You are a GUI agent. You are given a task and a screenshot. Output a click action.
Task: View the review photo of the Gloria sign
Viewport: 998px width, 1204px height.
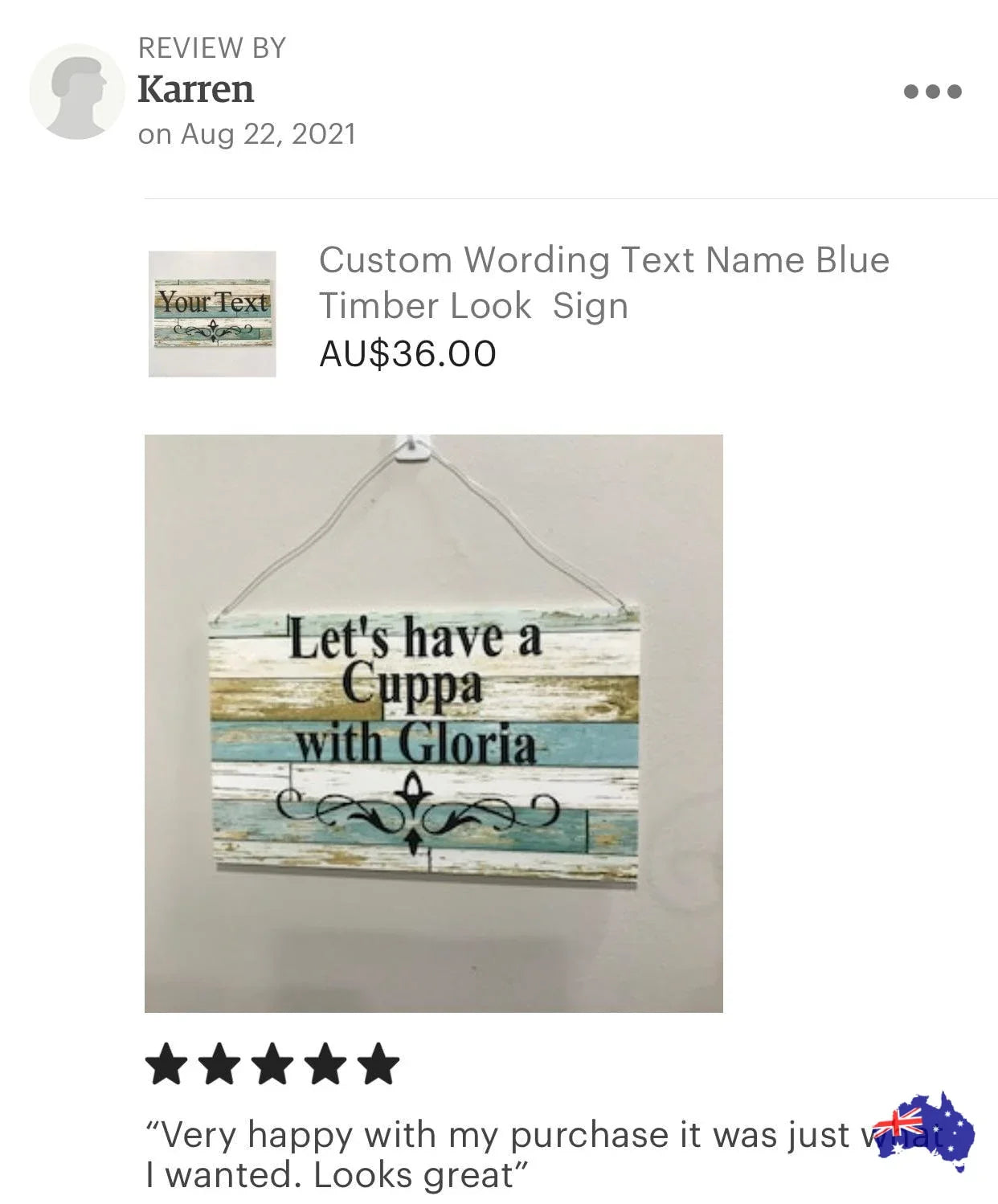pos(433,723)
